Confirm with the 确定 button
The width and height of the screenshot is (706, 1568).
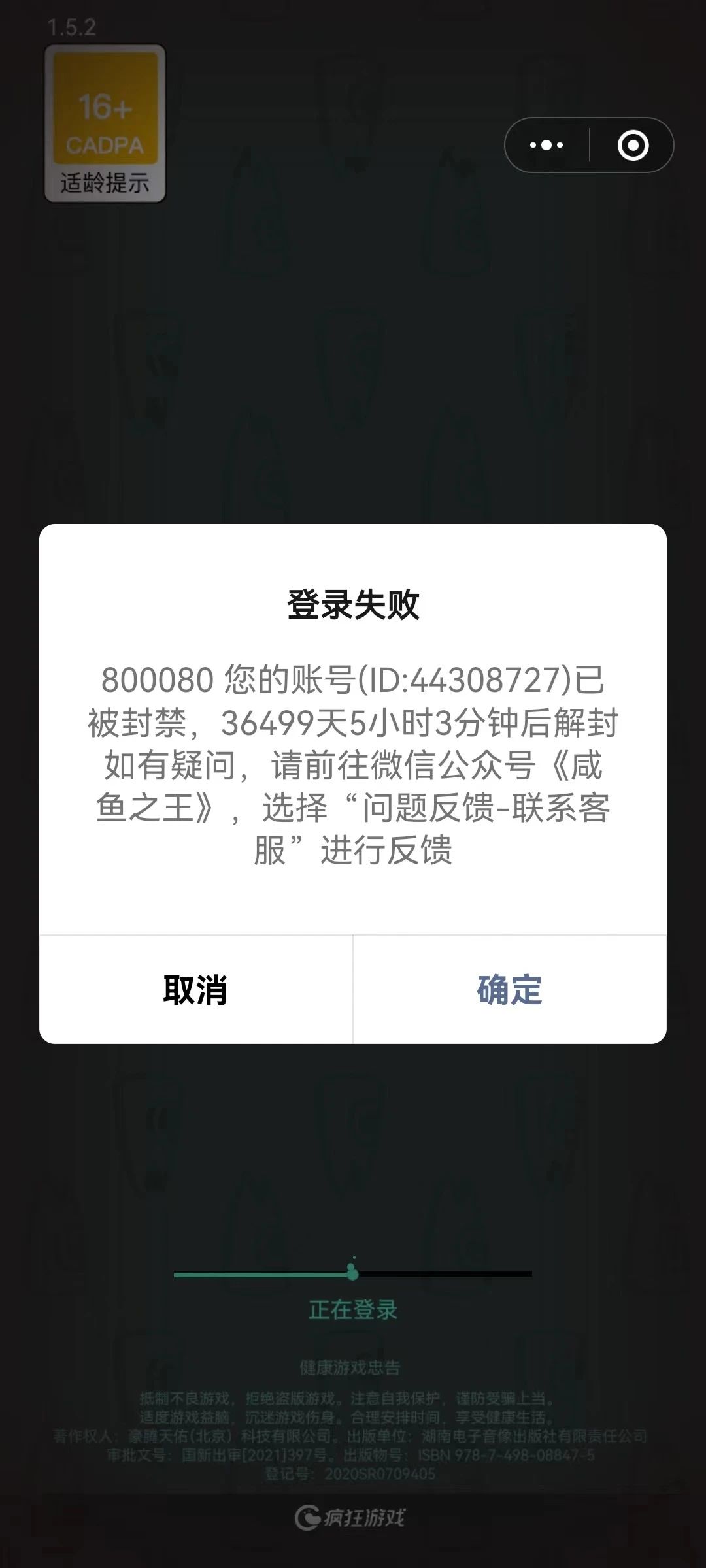pyautogui.click(x=510, y=989)
